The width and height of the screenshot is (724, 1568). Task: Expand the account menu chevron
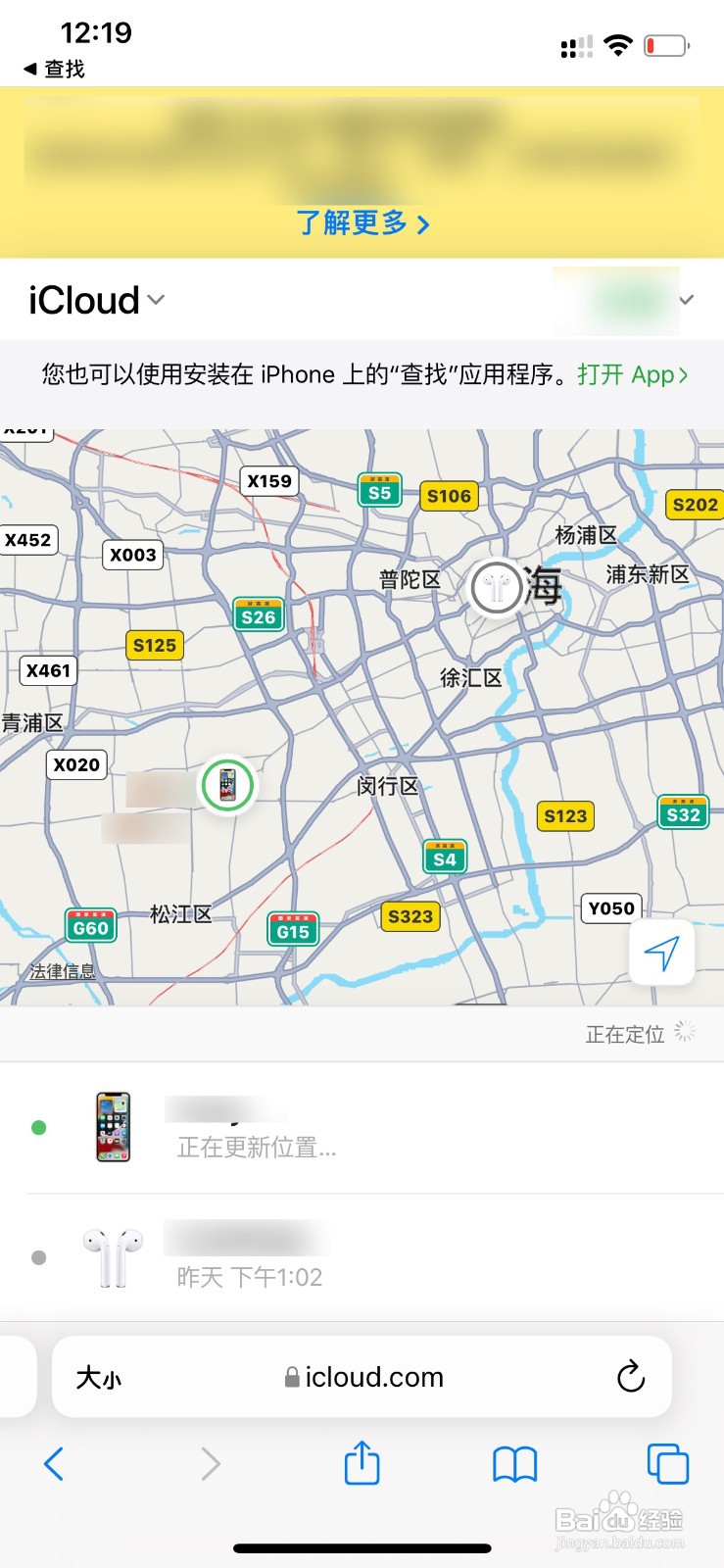687,300
